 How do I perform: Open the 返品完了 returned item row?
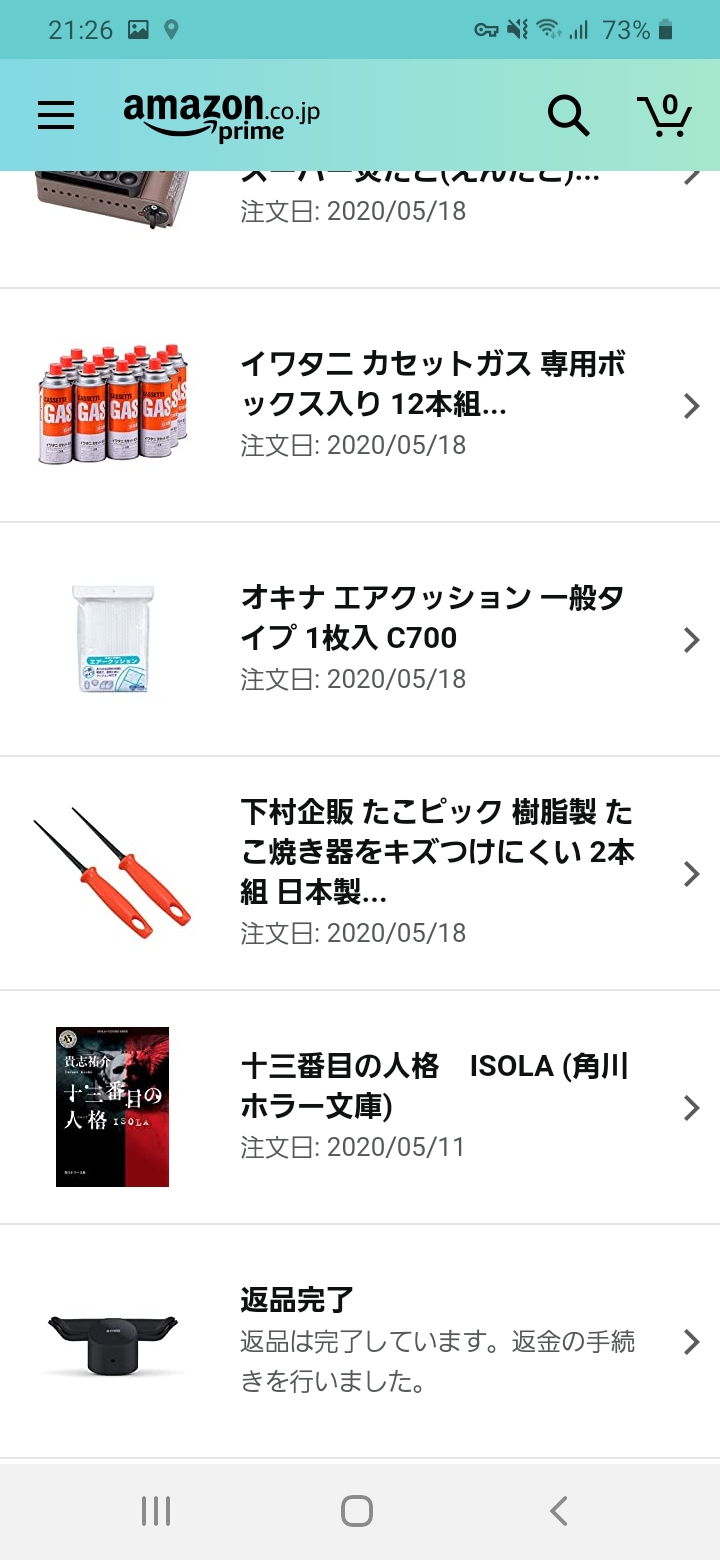click(360, 1341)
